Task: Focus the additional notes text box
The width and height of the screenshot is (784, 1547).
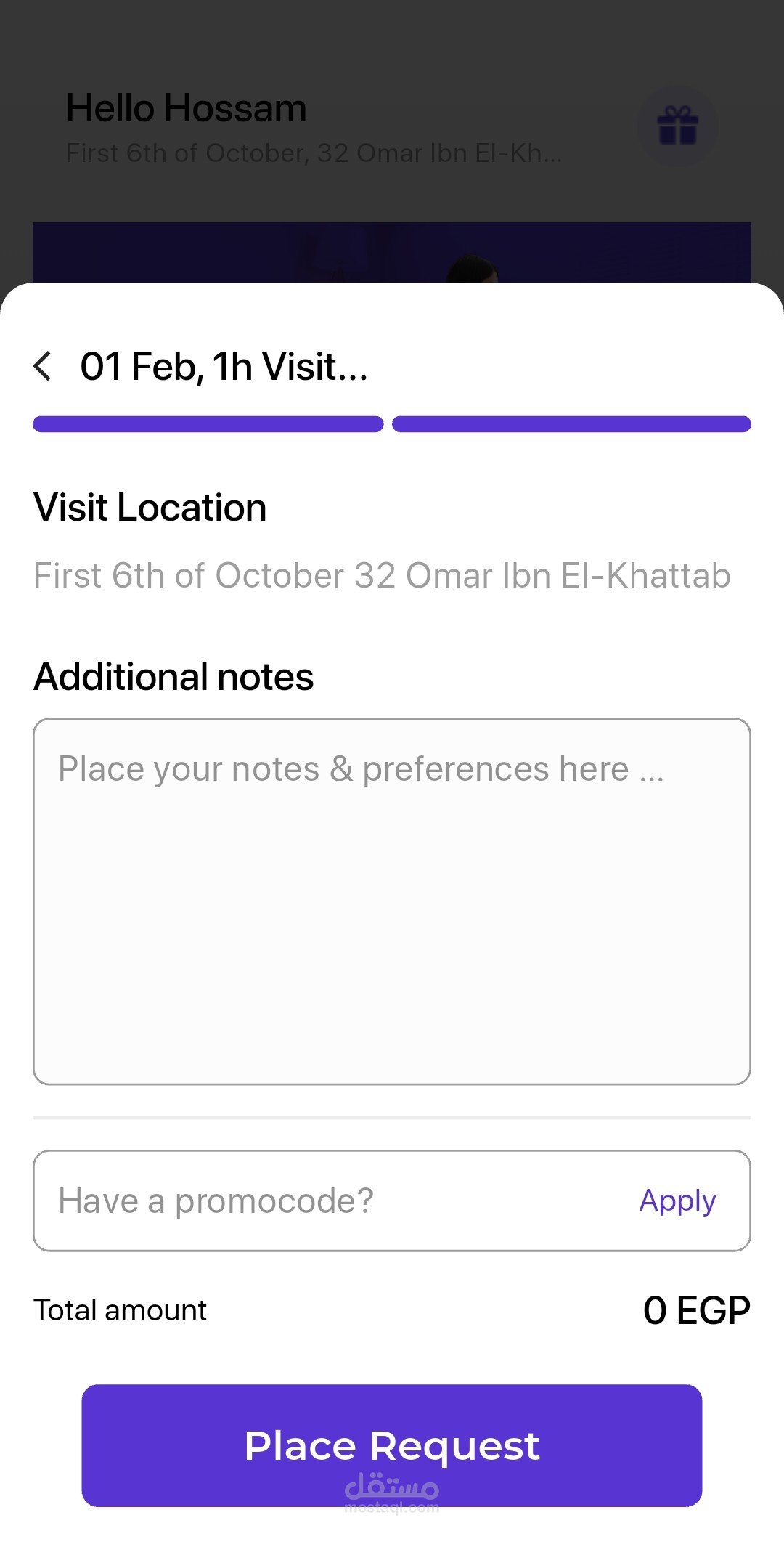Action: (x=392, y=901)
